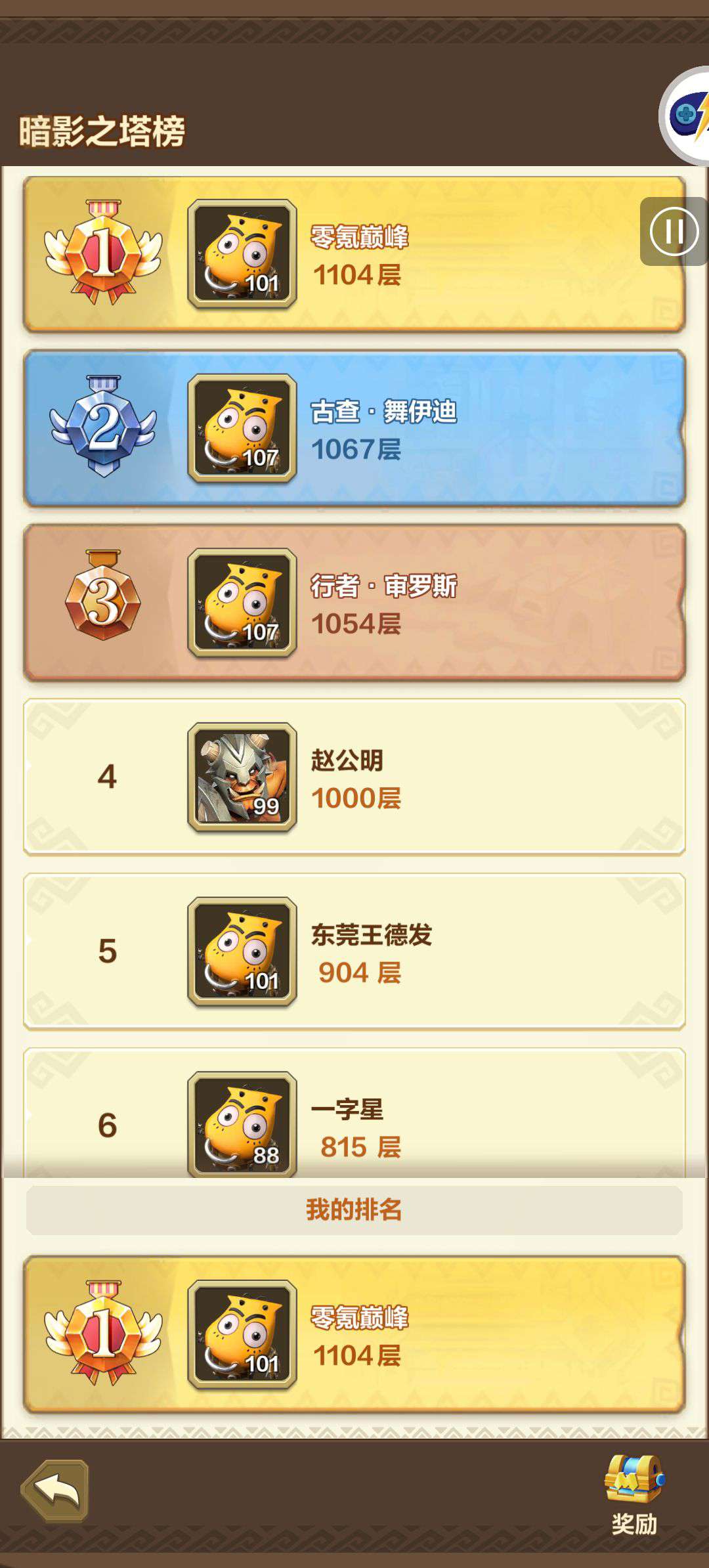The height and width of the screenshot is (1568, 709).
Task: Open player 古查·舞伊迪's profile
Action: pyautogui.click(x=354, y=428)
